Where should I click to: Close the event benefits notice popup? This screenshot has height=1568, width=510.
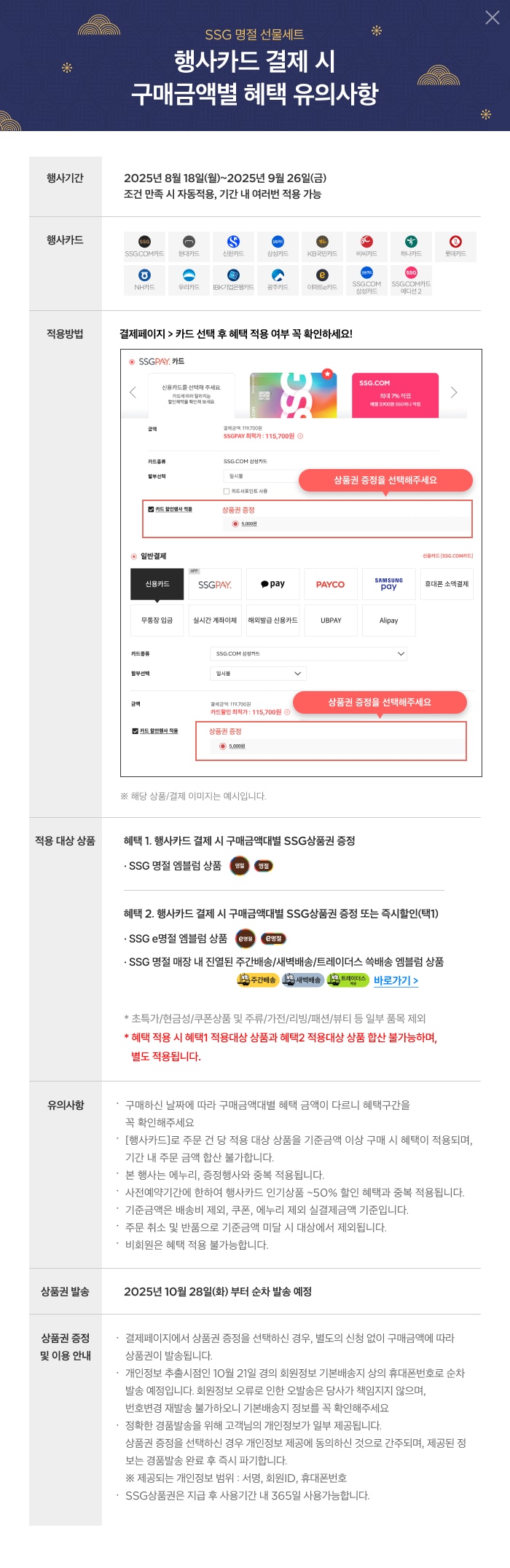493,17
